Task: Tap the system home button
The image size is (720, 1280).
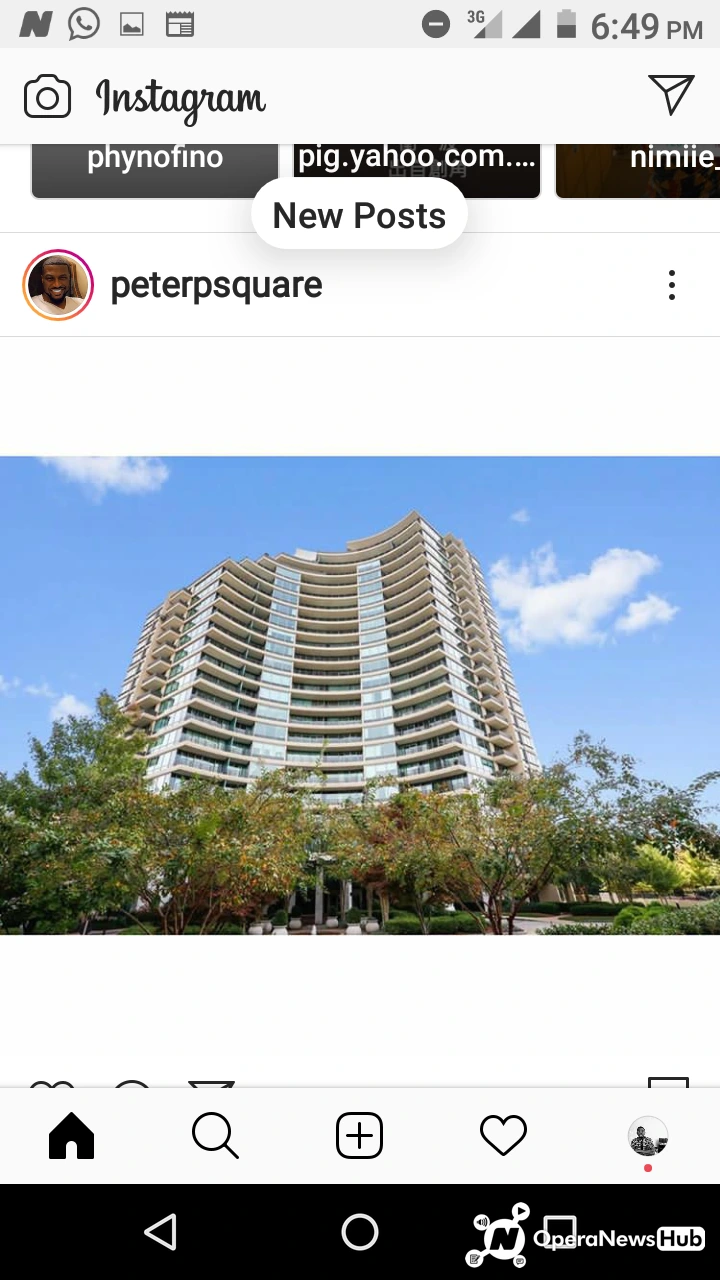Action: 360,1232
